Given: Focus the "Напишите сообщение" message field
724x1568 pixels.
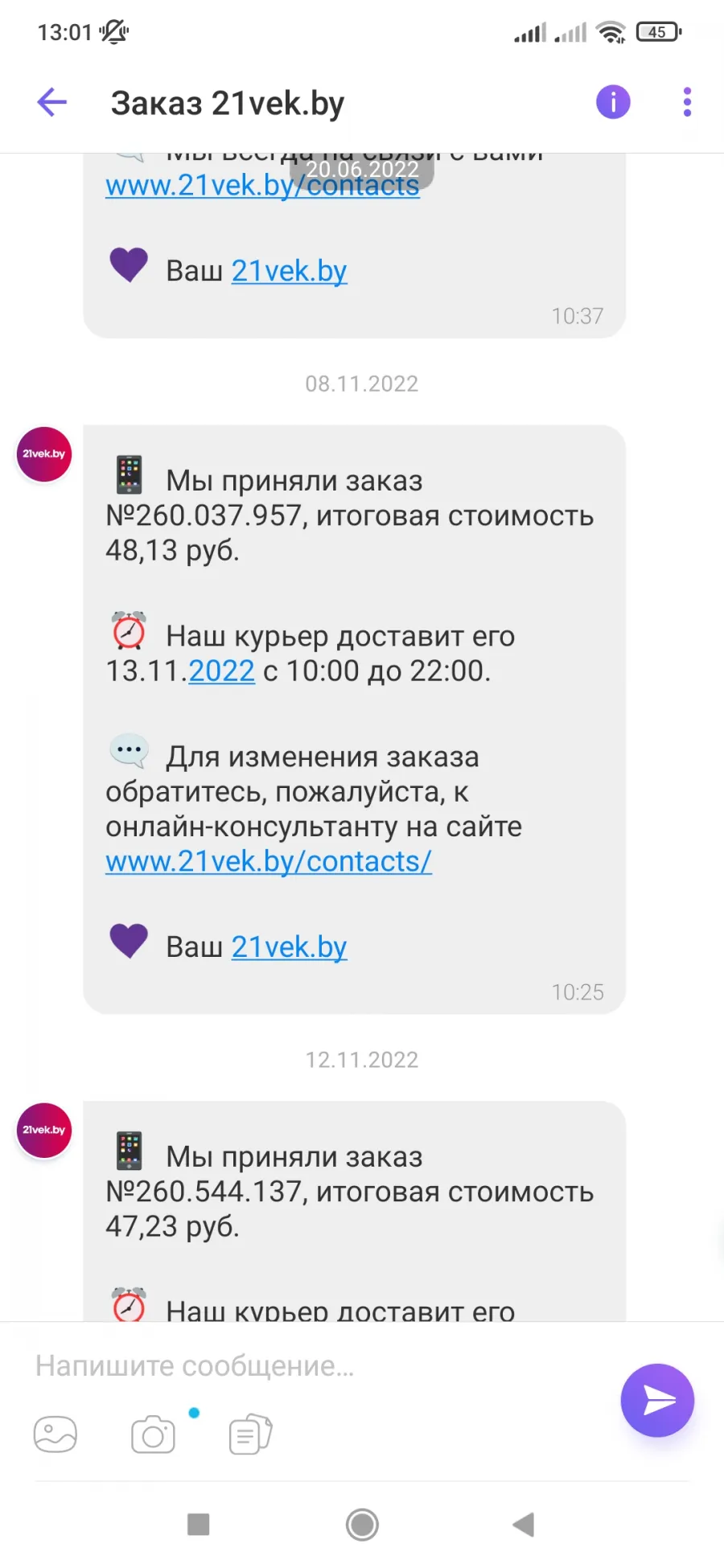Looking at the screenshot, I should click(322, 1366).
